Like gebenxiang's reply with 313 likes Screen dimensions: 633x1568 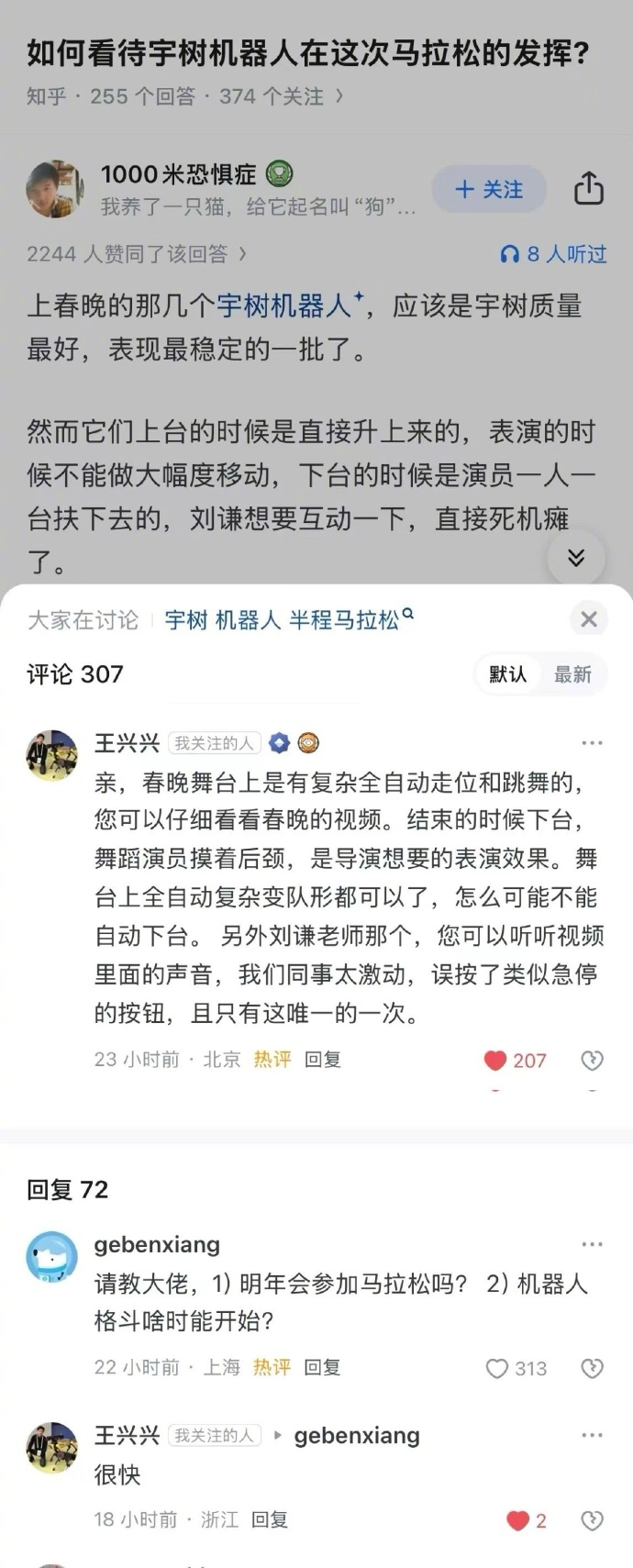point(497,1369)
